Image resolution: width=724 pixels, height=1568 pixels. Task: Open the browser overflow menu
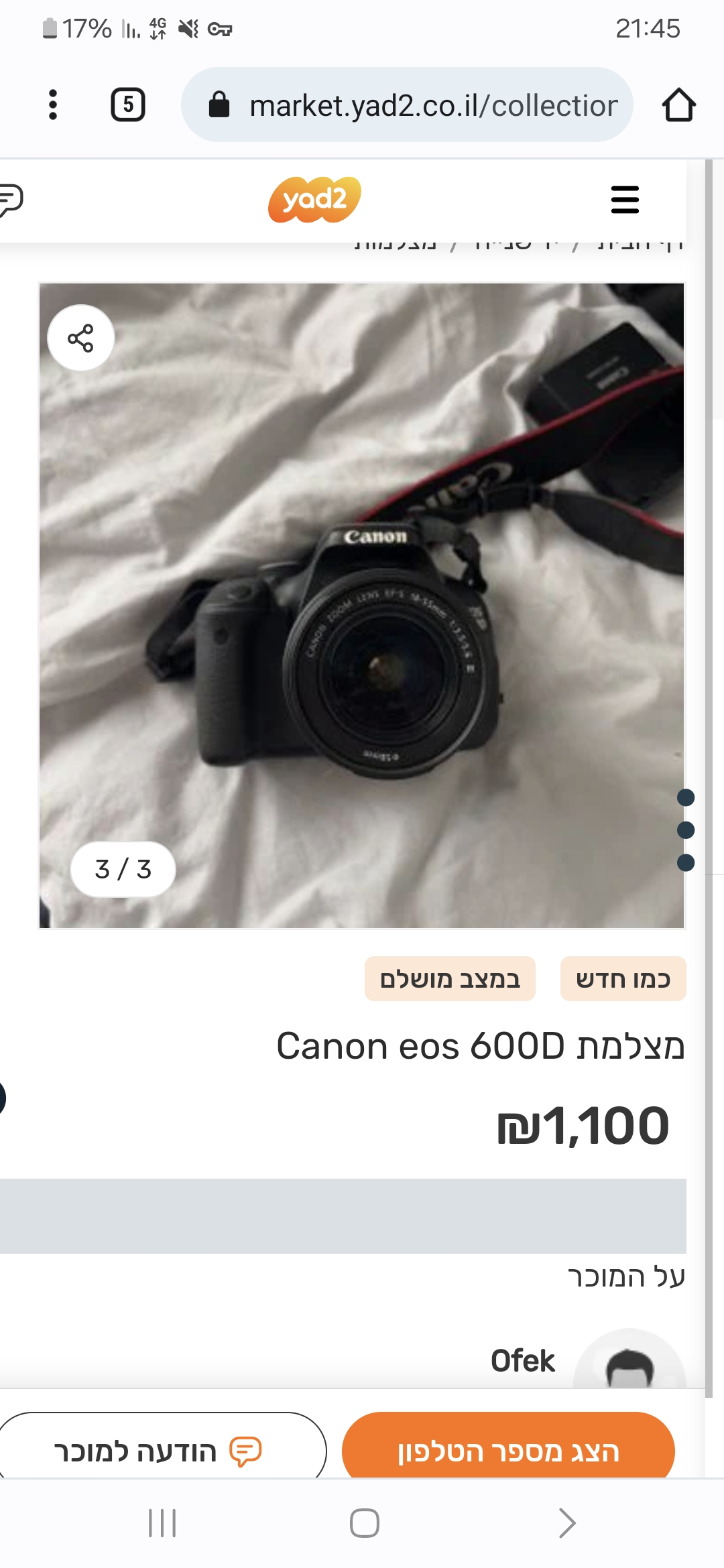53,105
